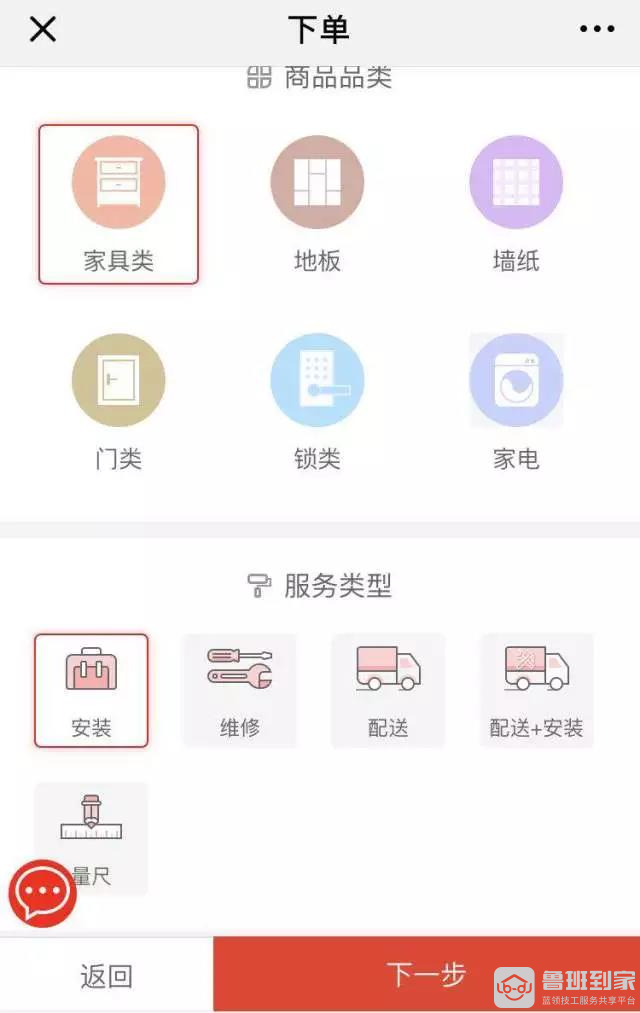Select the 门类 product category
This screenshot has height=1013, width=640.
[118, 402]
